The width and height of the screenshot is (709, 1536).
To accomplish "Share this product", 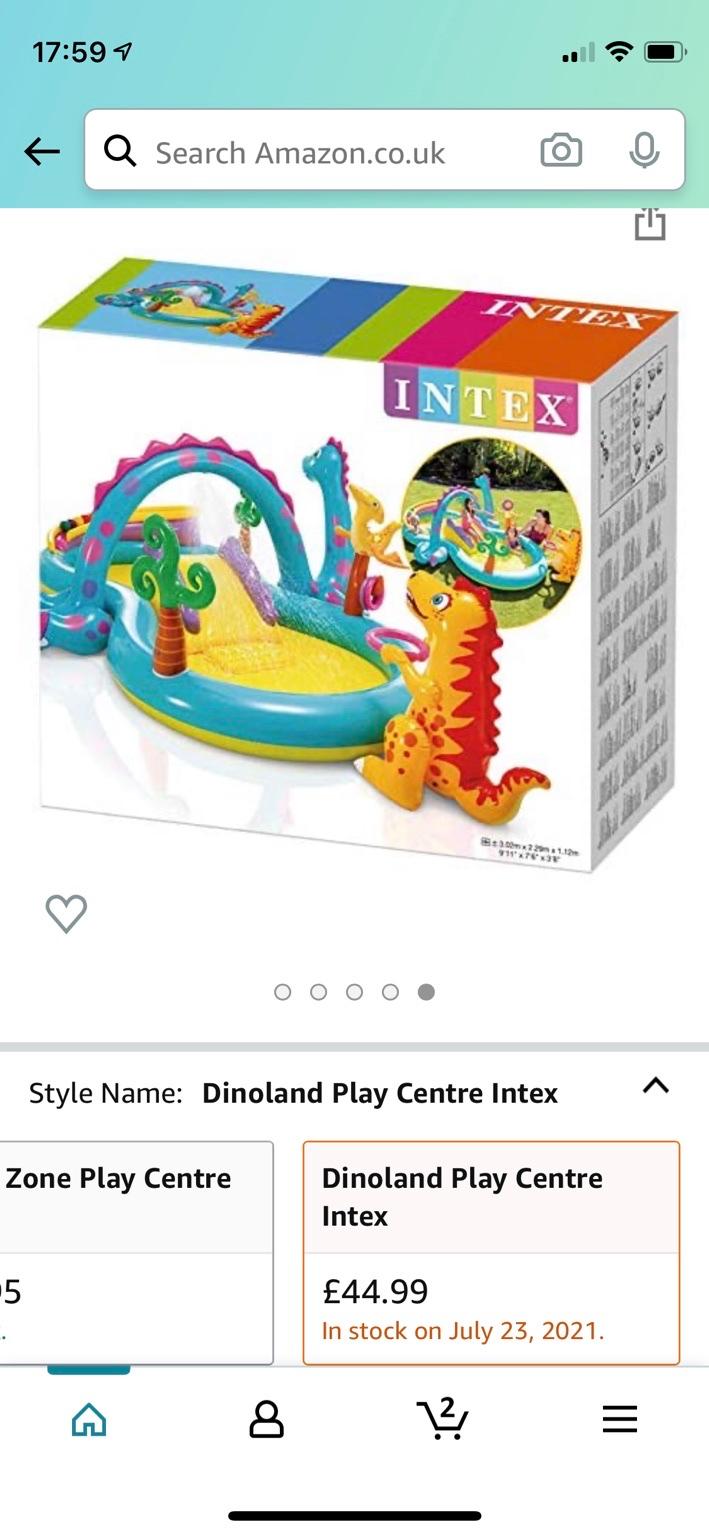I will [650, 223].
